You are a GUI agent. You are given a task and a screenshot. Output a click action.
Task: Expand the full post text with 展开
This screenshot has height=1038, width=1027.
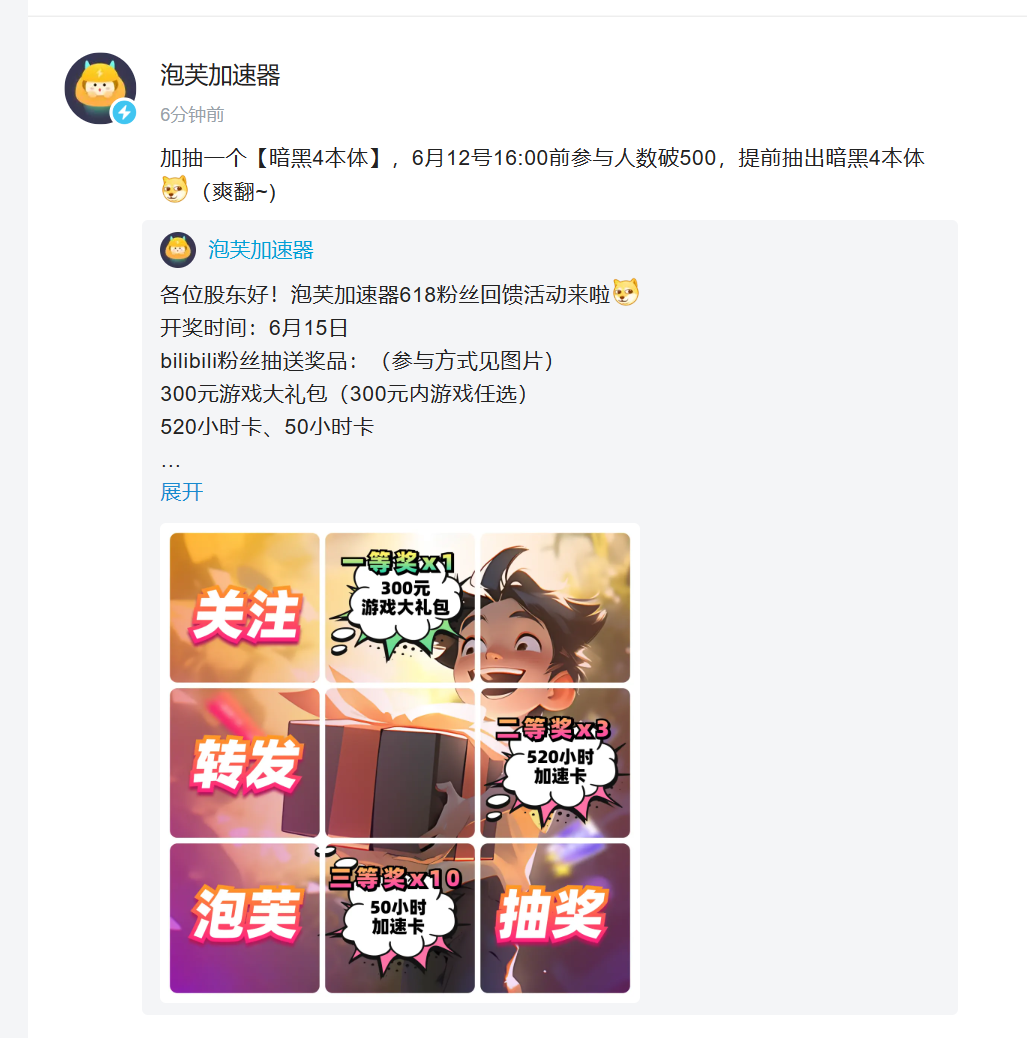[x=181, y=492]
